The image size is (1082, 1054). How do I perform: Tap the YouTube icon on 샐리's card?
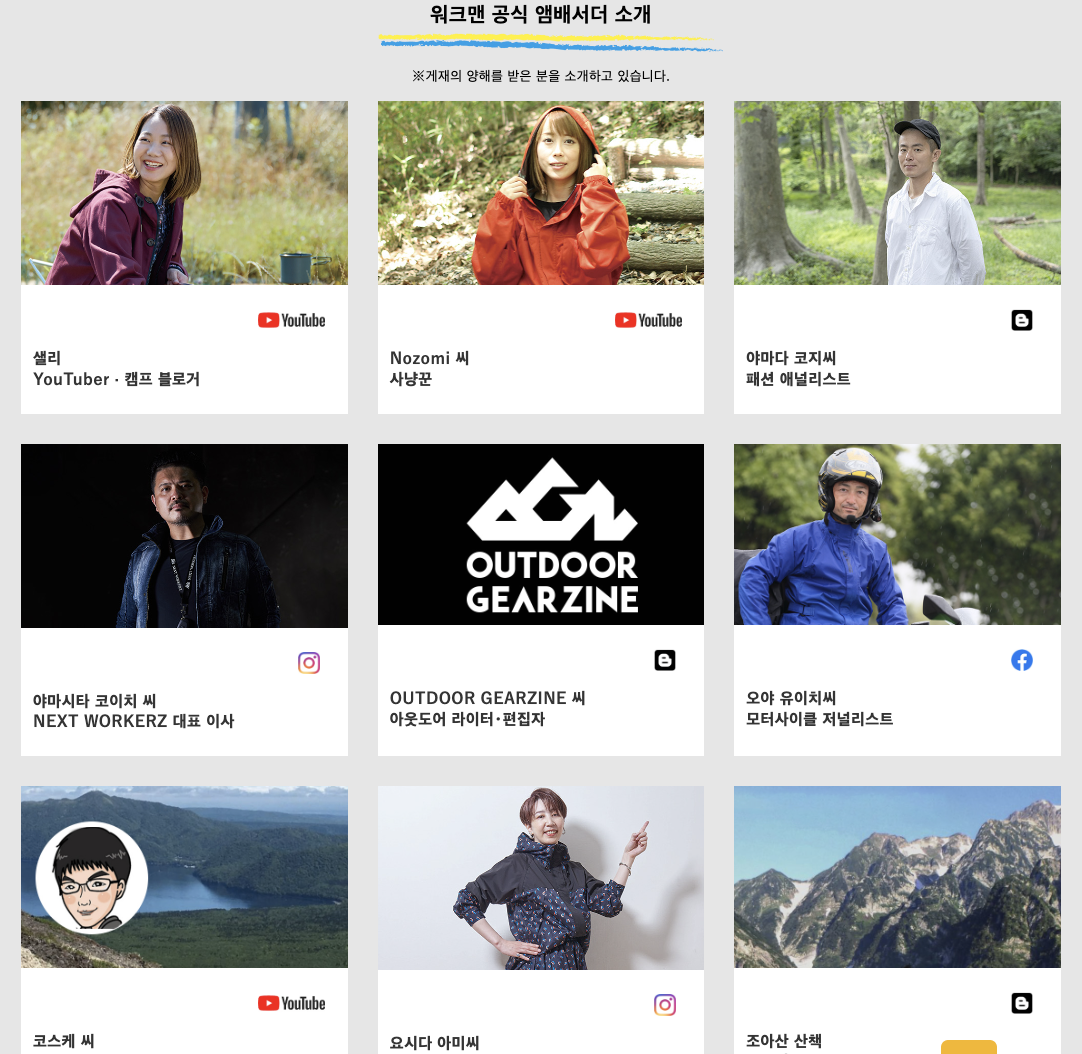(x=291, y=320)
